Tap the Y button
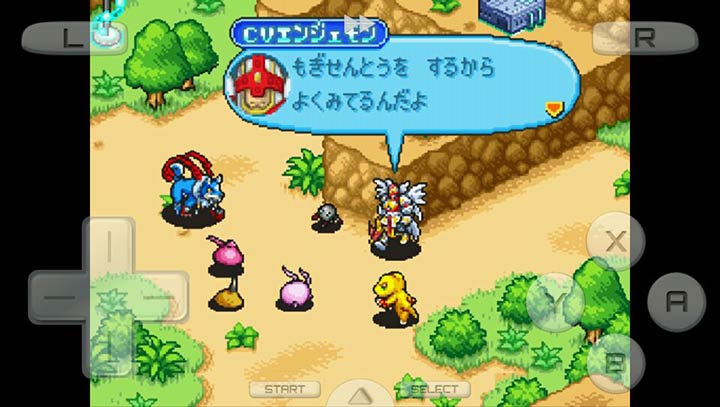The width and height of the screenshot is (720, 407). 556,301
